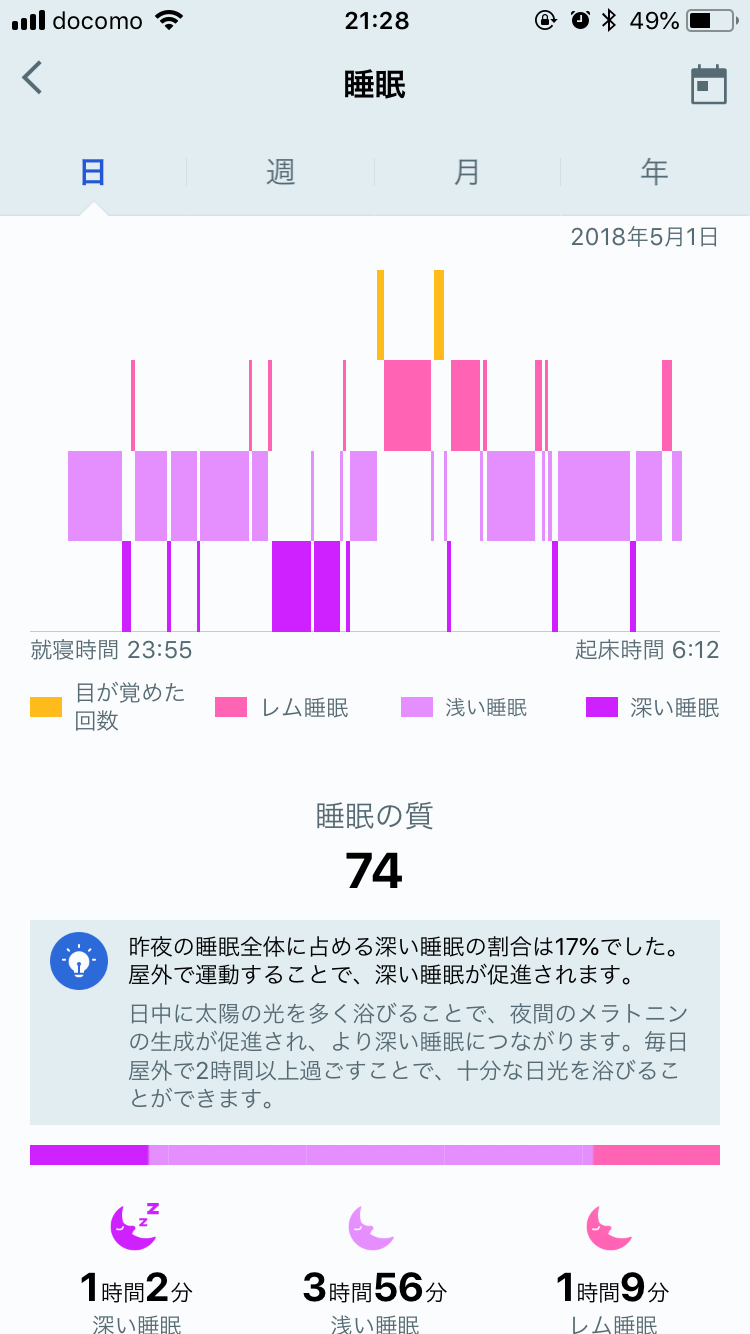The width and height of the screenshot is (750, 1334).
Task: Go back from the 睡眠 screen
Action: pyautogui.click(x=33, y=78)
